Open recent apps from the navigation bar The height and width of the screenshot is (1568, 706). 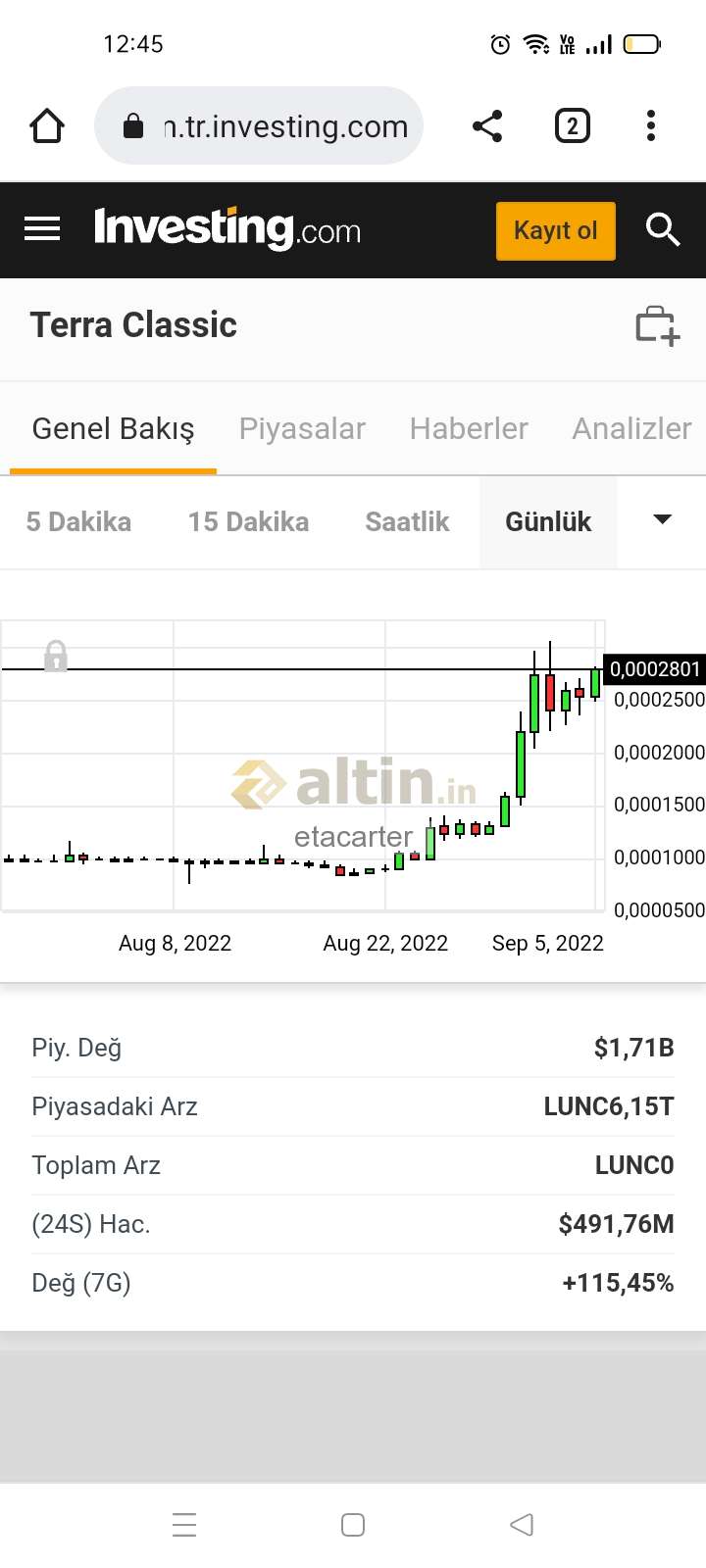click(184, 1524)
